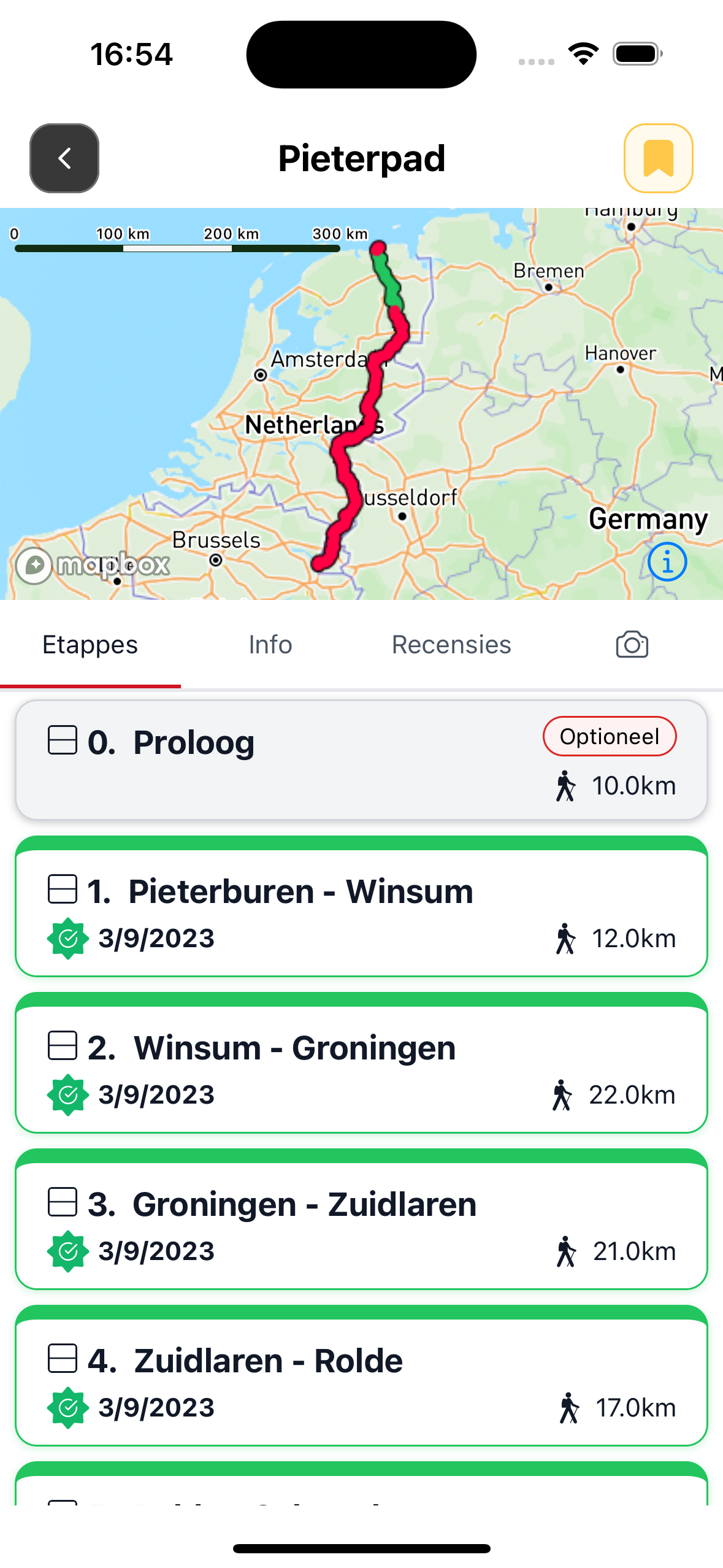Screen dimensions: 723x1568
Task: Open stage Groningen - Zuidlaren
Action: point(361,1220)
